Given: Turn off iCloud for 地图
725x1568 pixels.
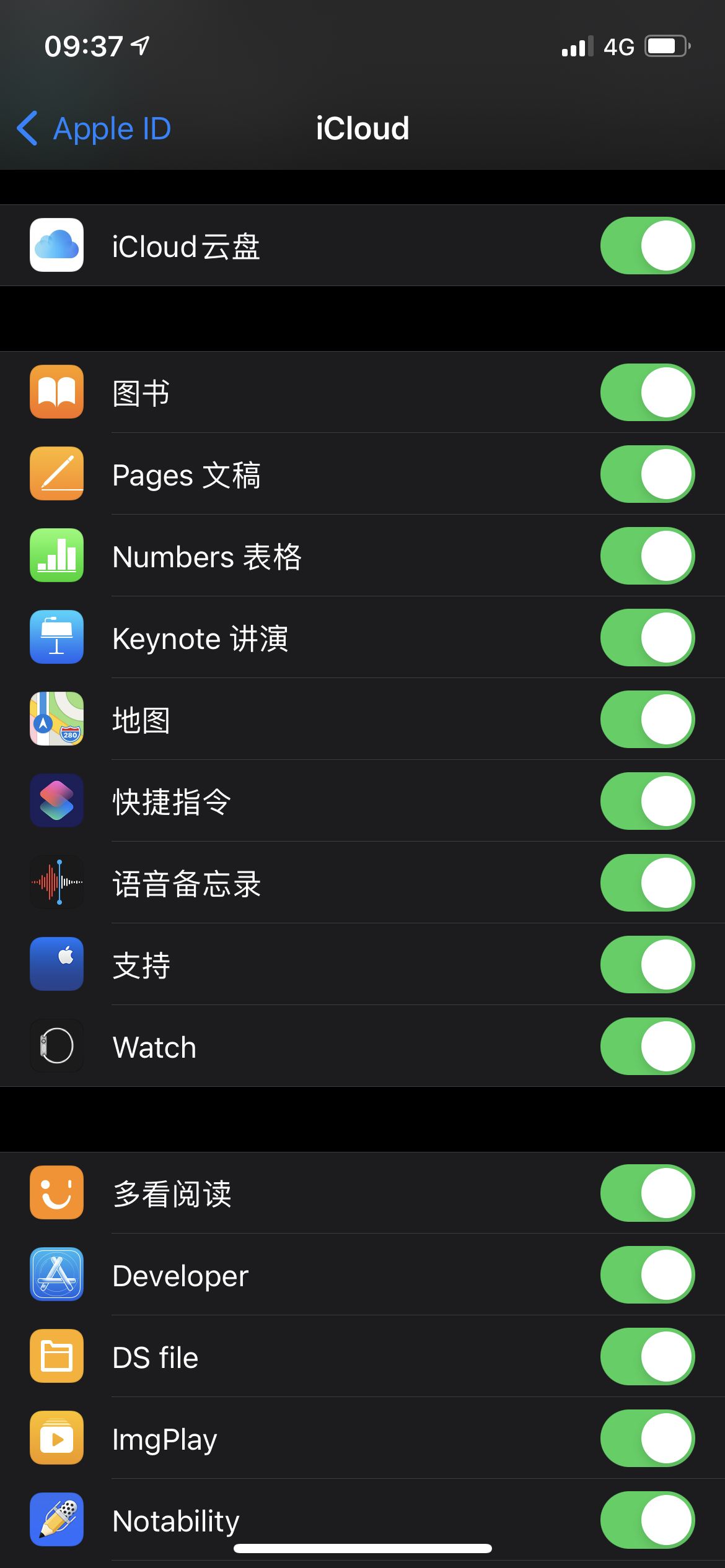Looking at the screenshot, I should coord(647,720).
